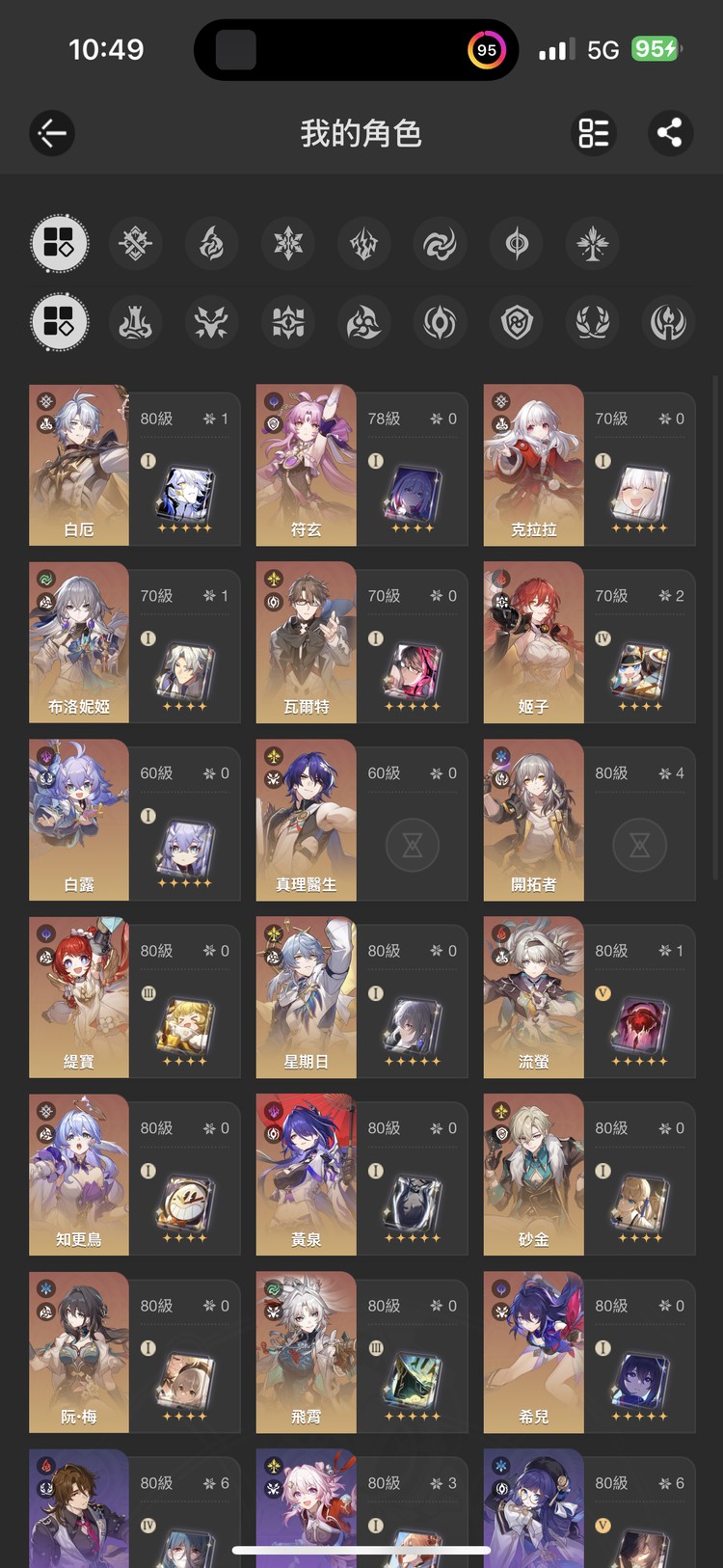Open 飛霄 character card
The image size is (723, 1568).
(361, 1353)
